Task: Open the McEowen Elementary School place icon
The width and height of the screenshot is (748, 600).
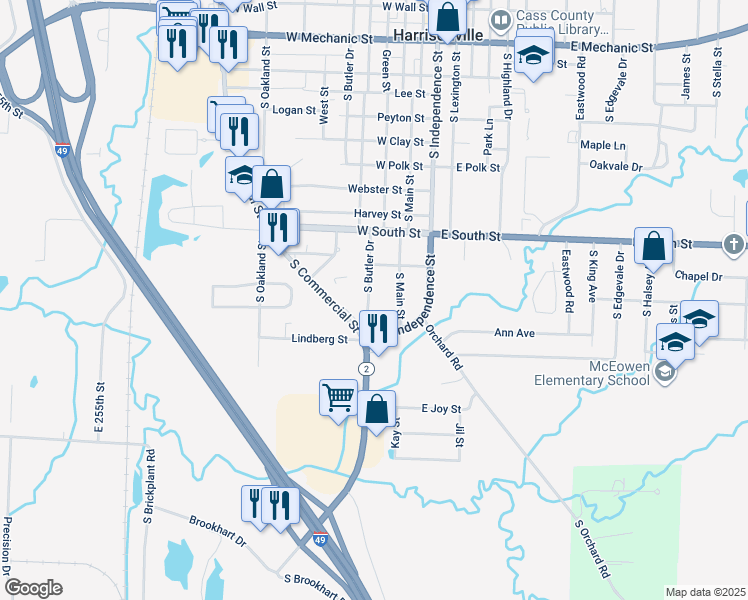Action: (665, 373)
